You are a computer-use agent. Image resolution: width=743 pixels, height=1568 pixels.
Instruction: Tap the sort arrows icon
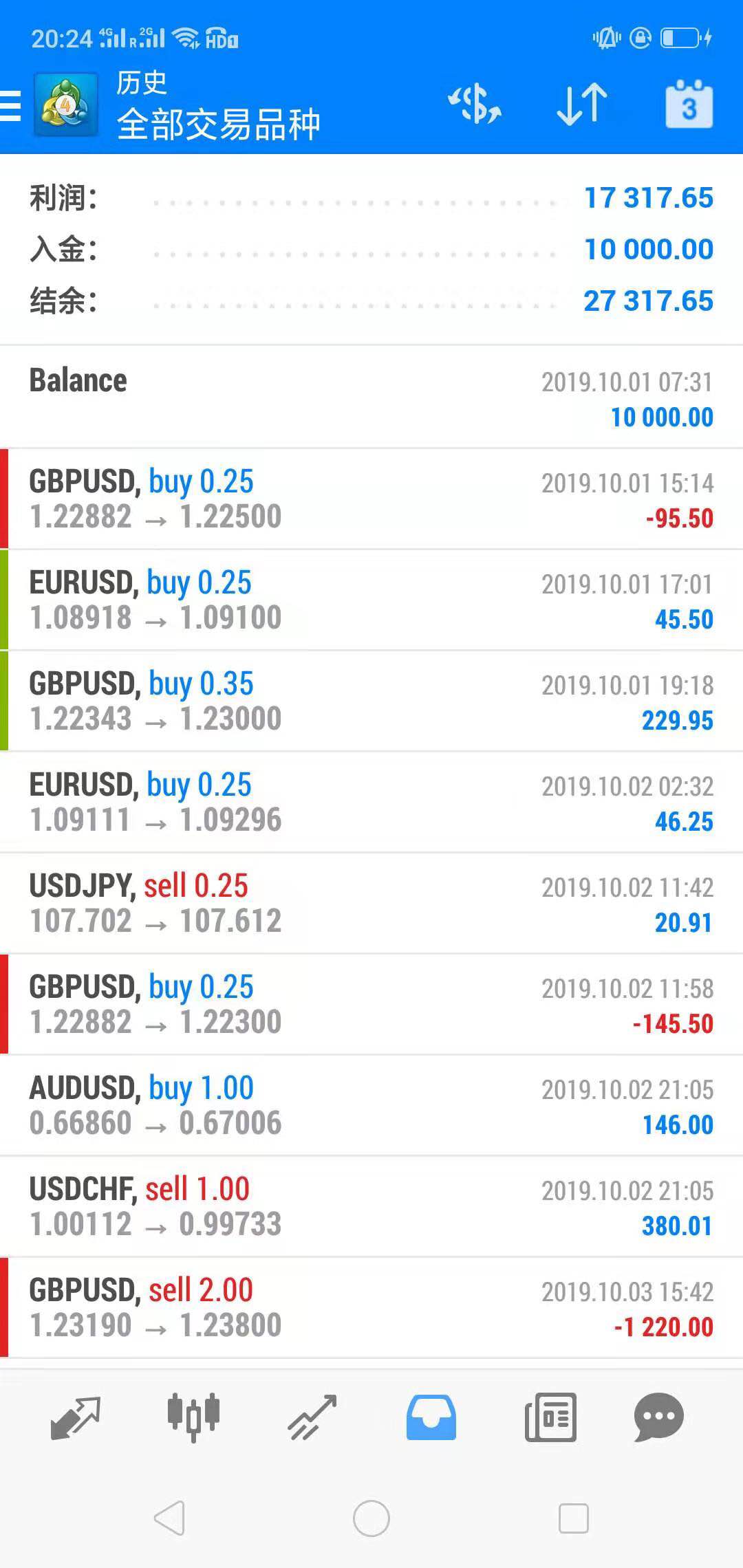coord(582,105)
